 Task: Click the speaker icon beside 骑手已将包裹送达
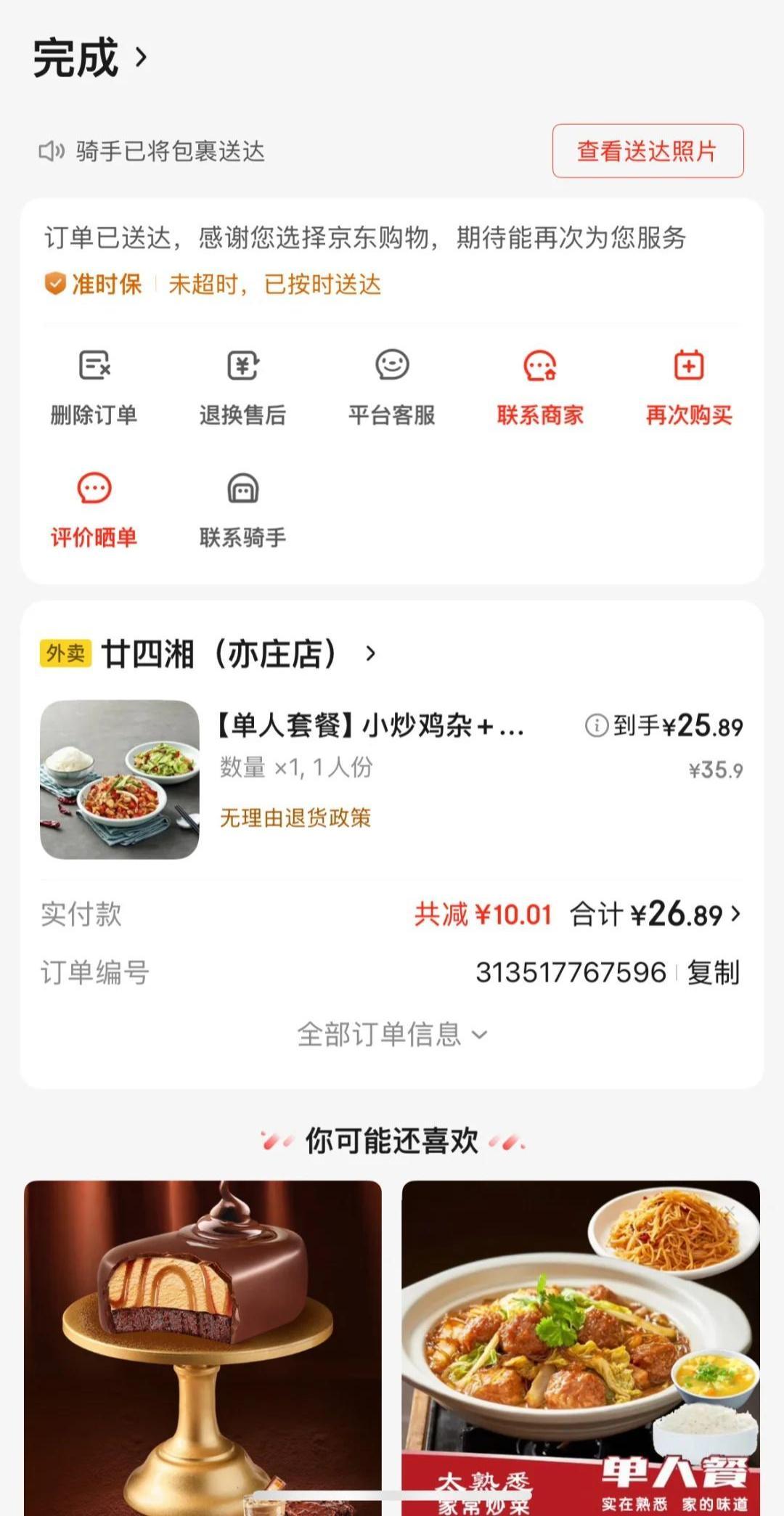coord(51,152)
